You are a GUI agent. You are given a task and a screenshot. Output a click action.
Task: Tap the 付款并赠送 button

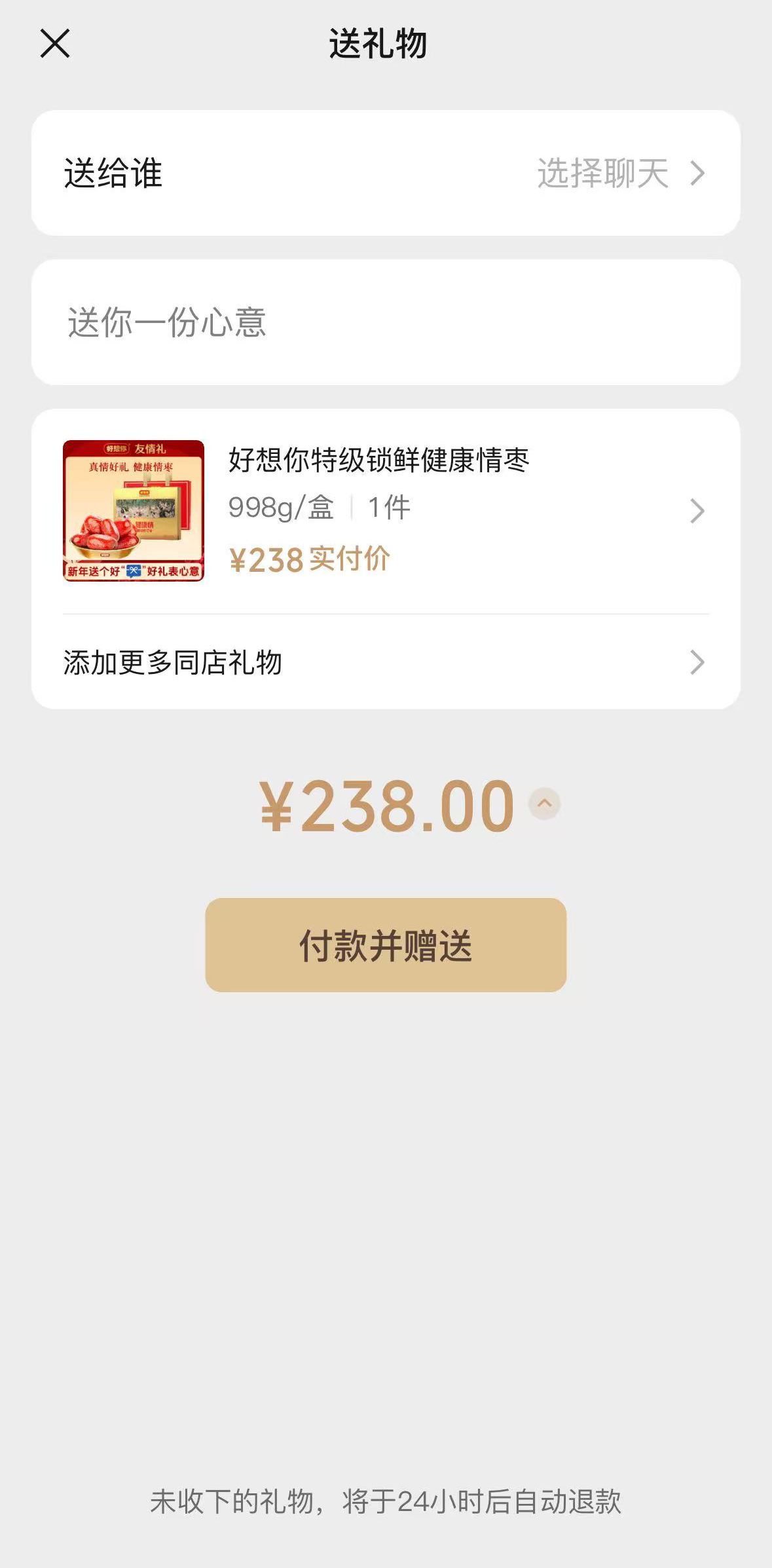[385, 944]
